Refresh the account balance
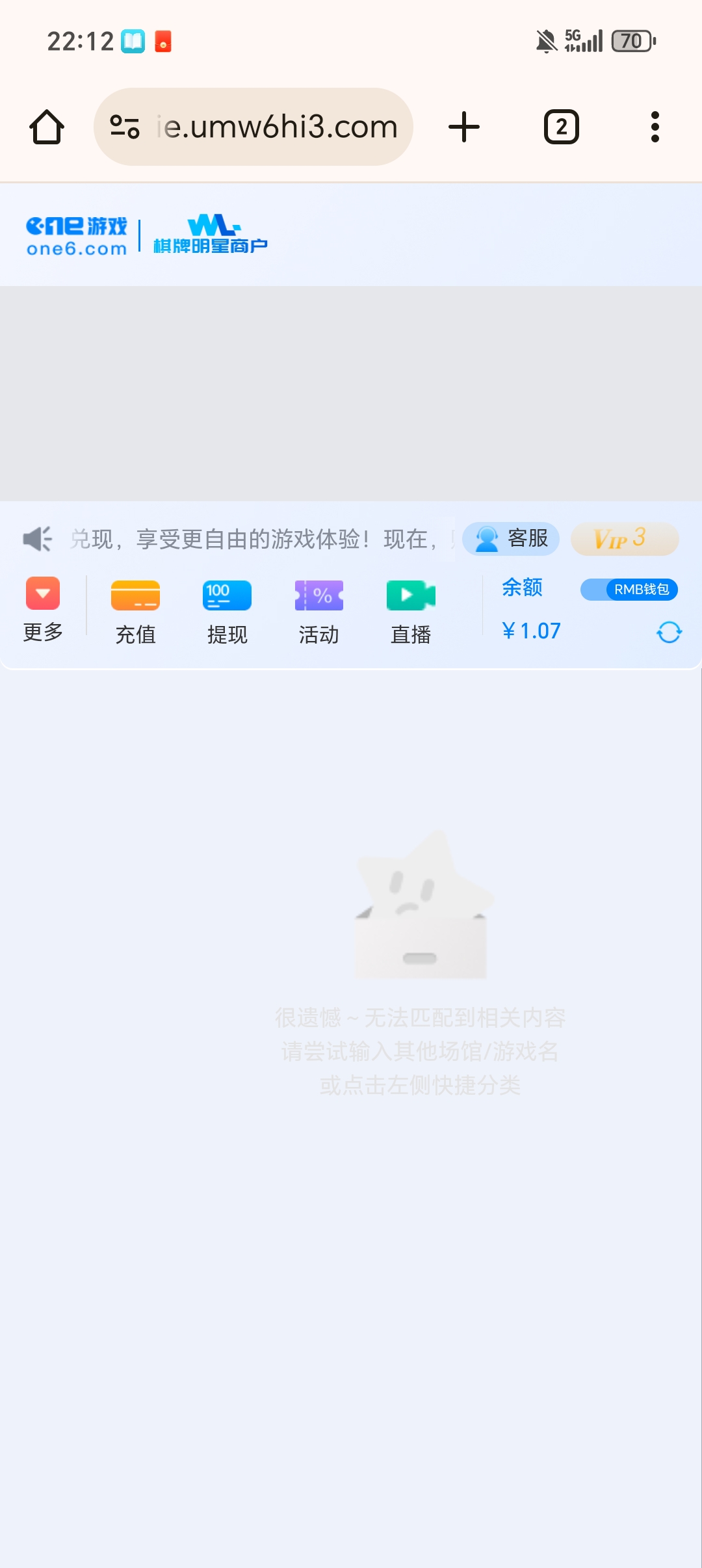 (669, 632)
